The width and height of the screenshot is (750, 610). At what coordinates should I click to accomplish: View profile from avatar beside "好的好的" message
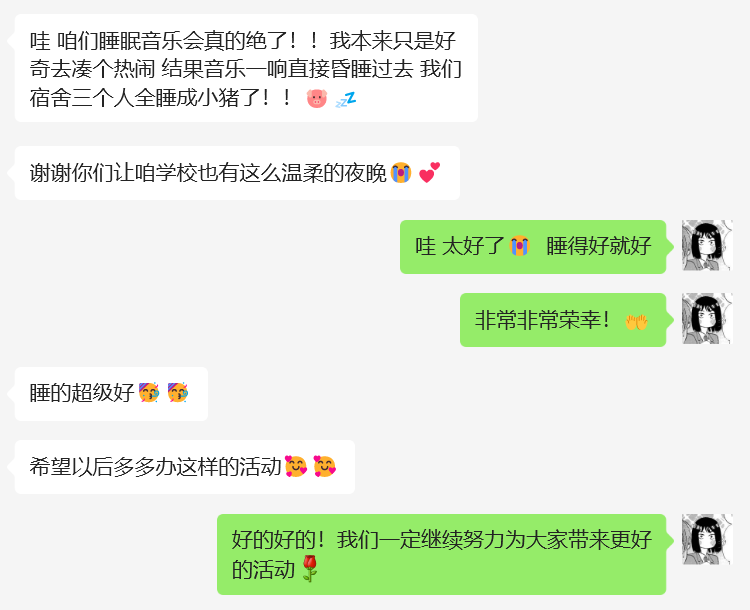[x=707, y=540]
